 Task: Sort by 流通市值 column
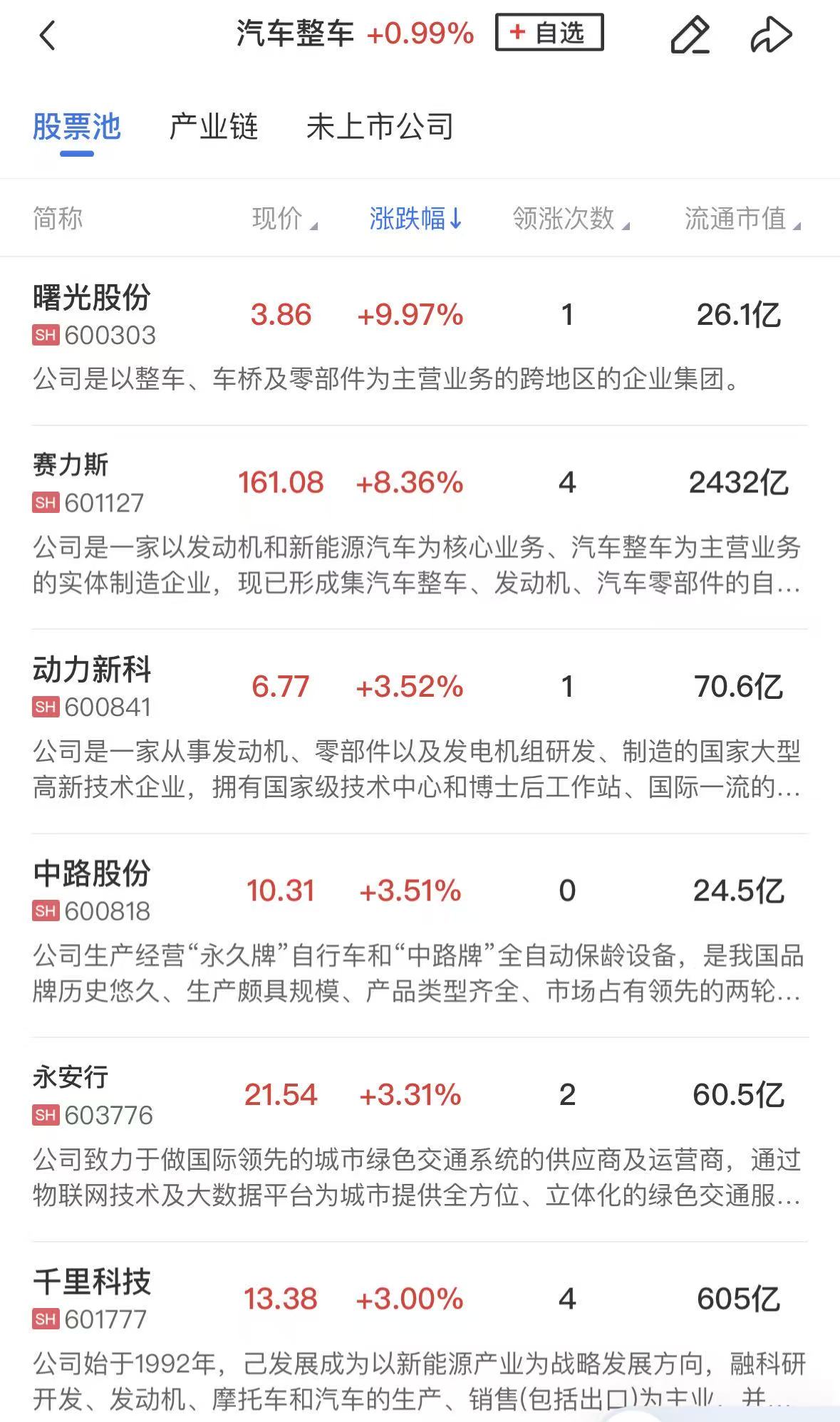[741, 218]
